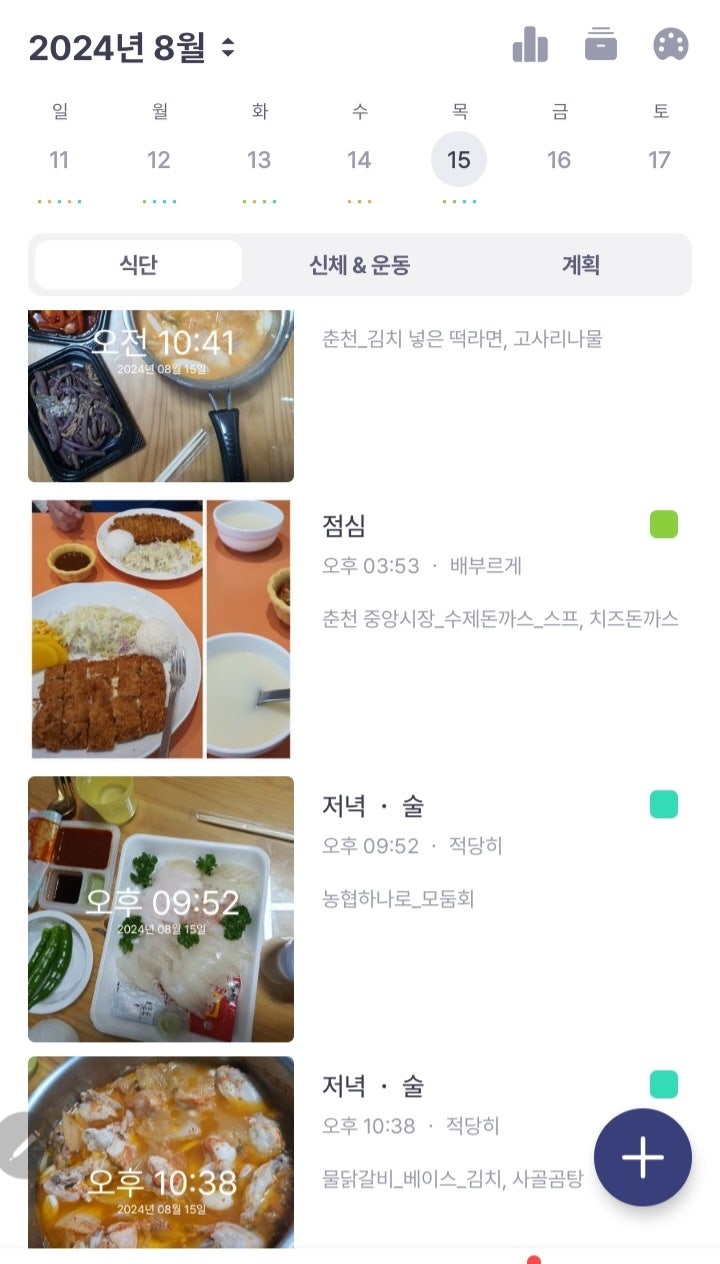Open the statistics bar chart icon
Viewport: 720px width, 1264px height.
click(530, 45)
